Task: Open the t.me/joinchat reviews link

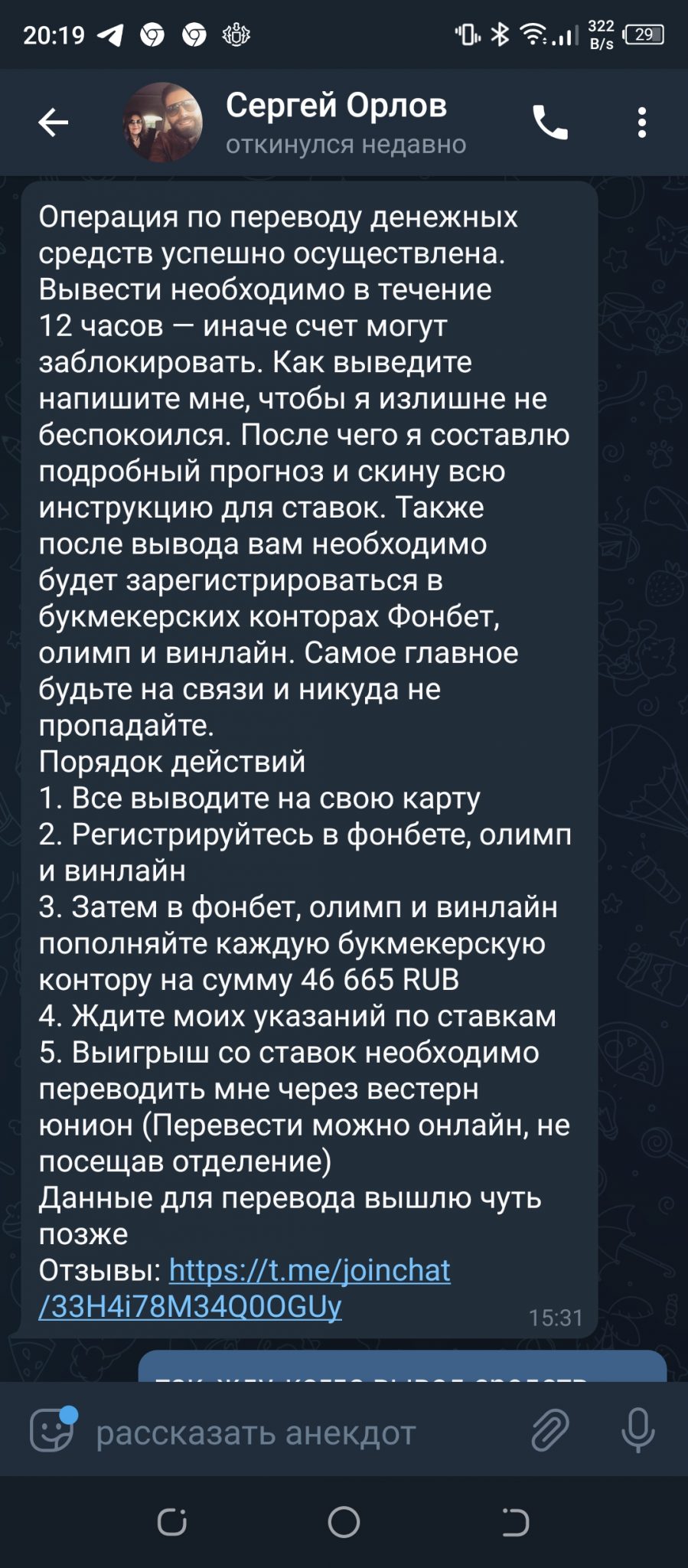Action: pos(245,1289)
